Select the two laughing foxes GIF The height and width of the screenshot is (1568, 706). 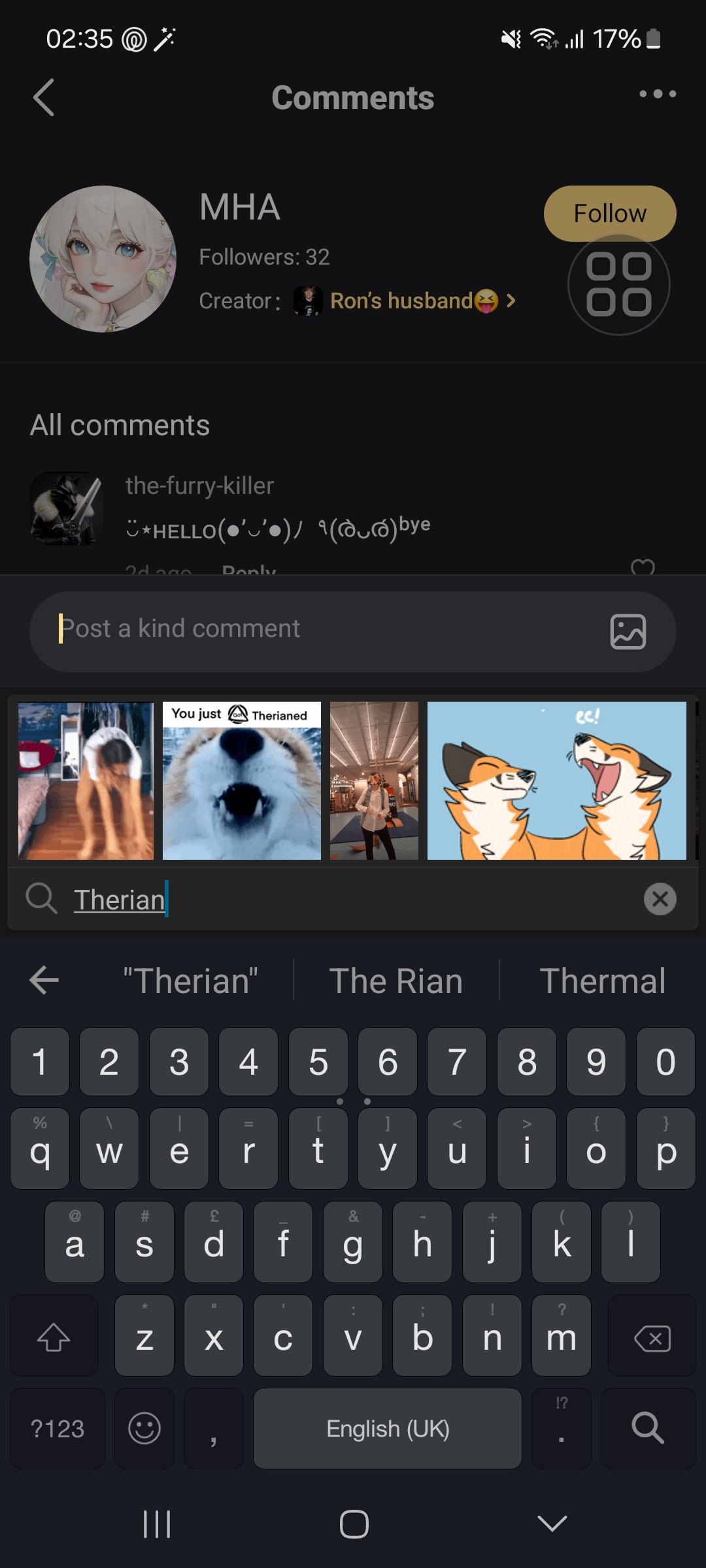556,781
